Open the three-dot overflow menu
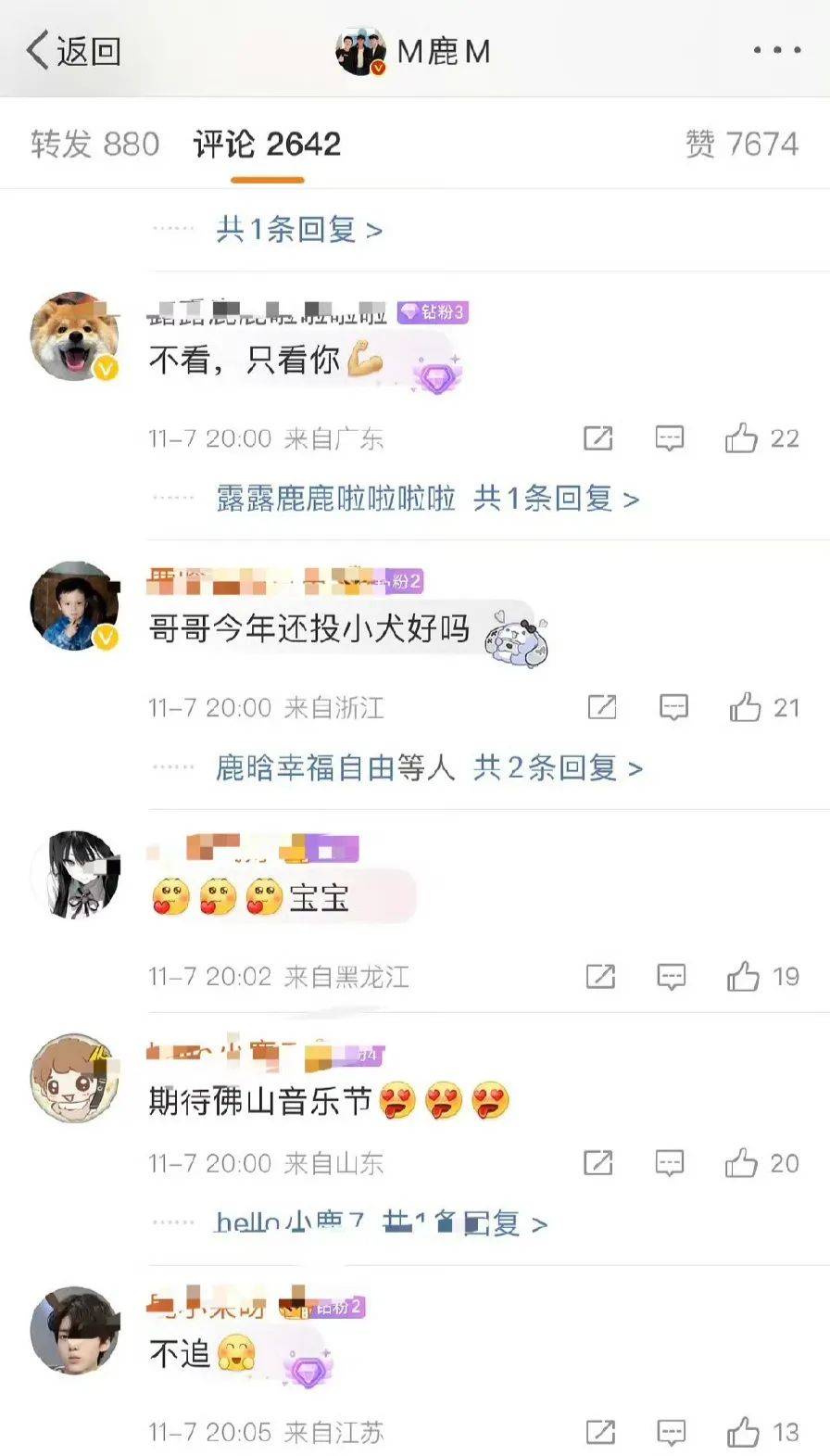 (776, 50)
